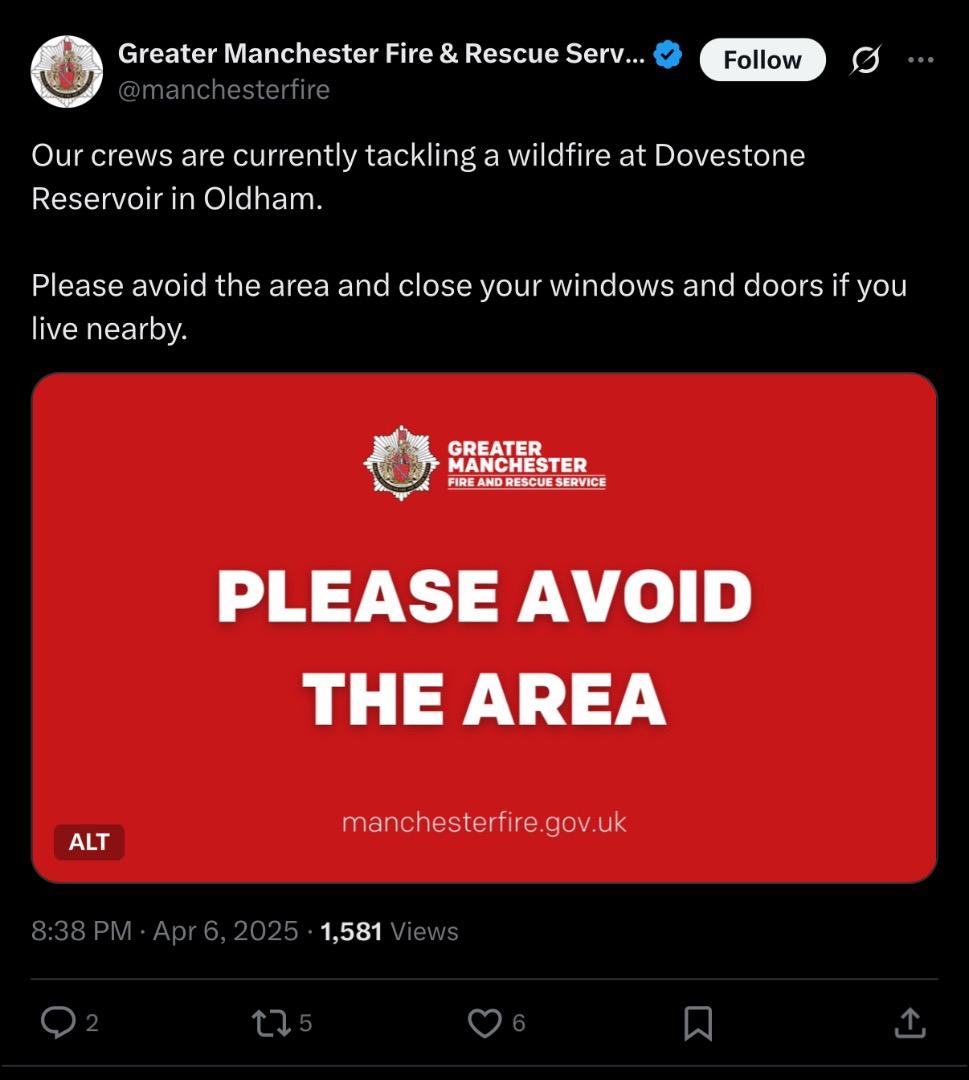Like the Dovestone Reservoir wildfire post
Viewport: 969px width, 1080px height.
485,1022
